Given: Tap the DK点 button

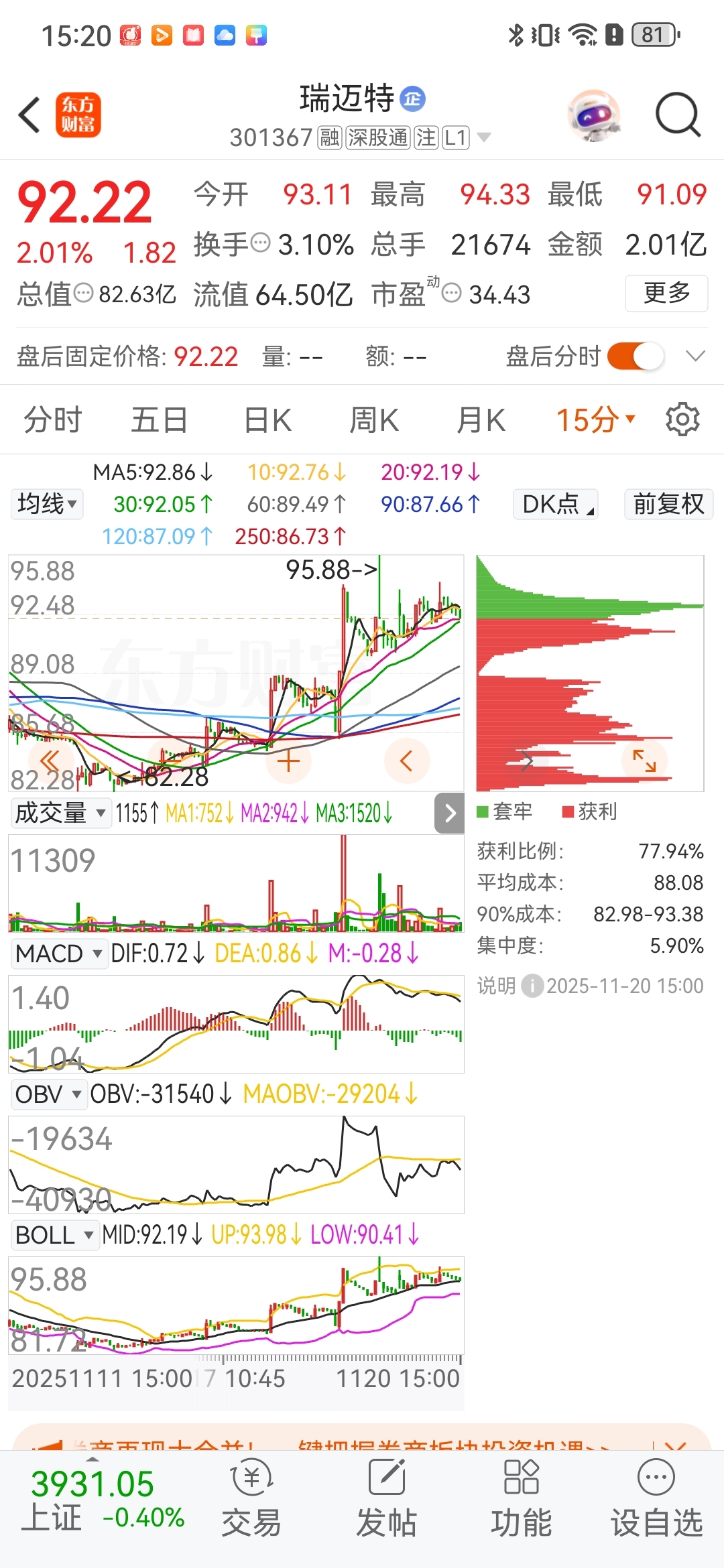Looking at the screenshot, I should [x=556, y=504].
